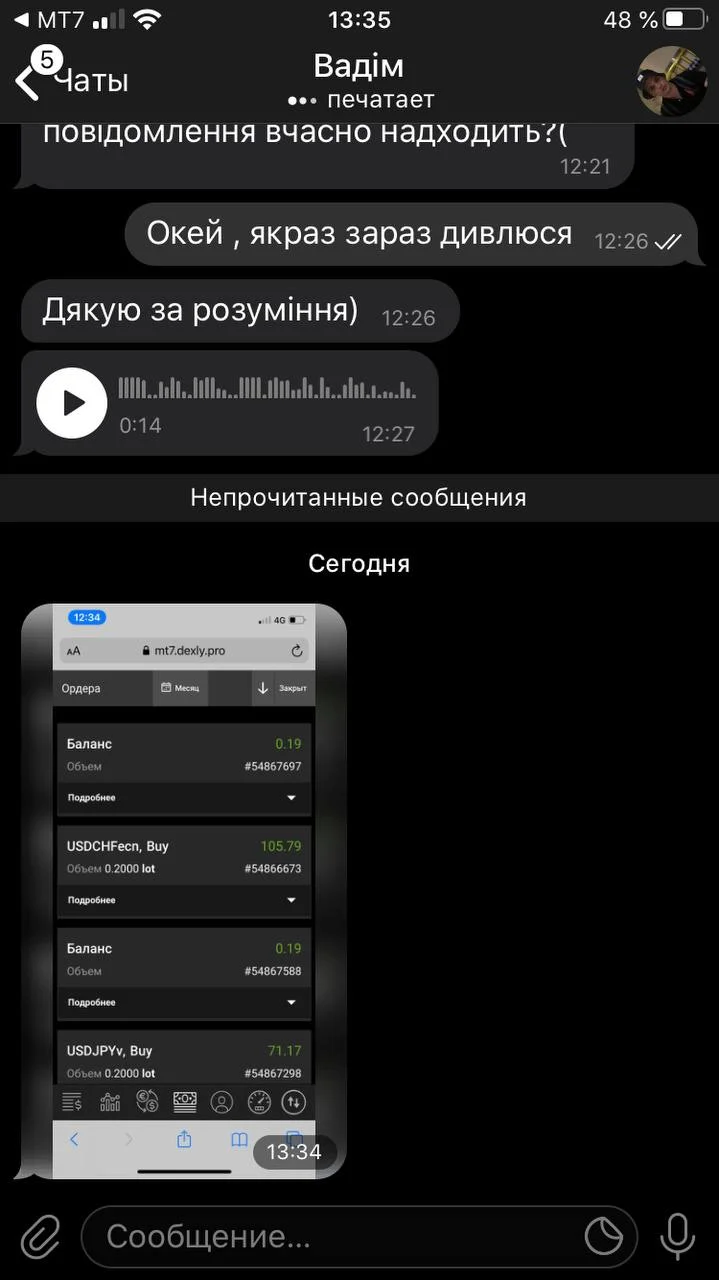Open the sticker panel
Image resolution: width=719 pixels, height=1280 pixels.
pyautogui.click(x=603, y=1237)
